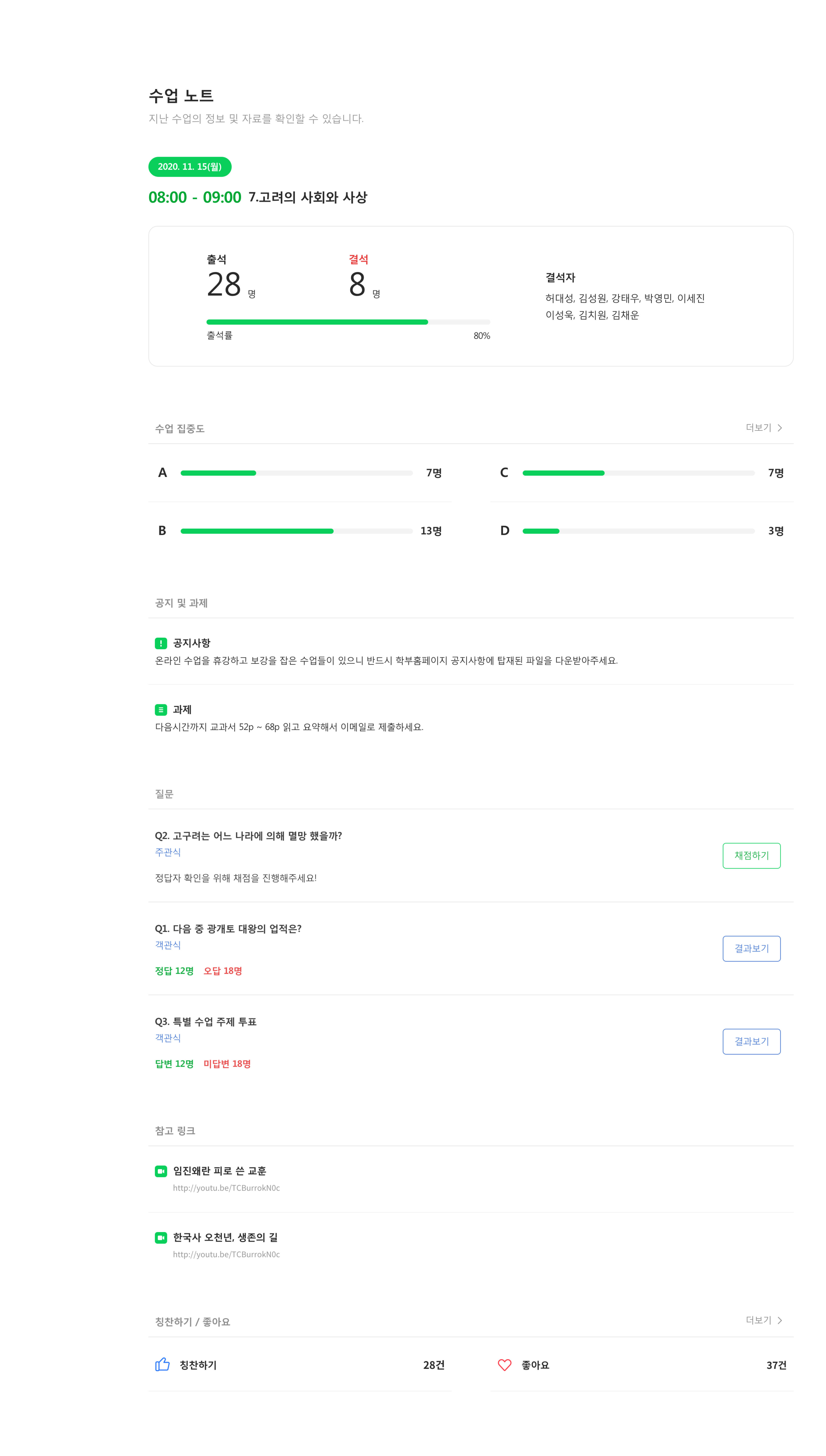Open 더보기 for 수업 집중도
This screenshot has height=1456, width=826.
(764, 428)
